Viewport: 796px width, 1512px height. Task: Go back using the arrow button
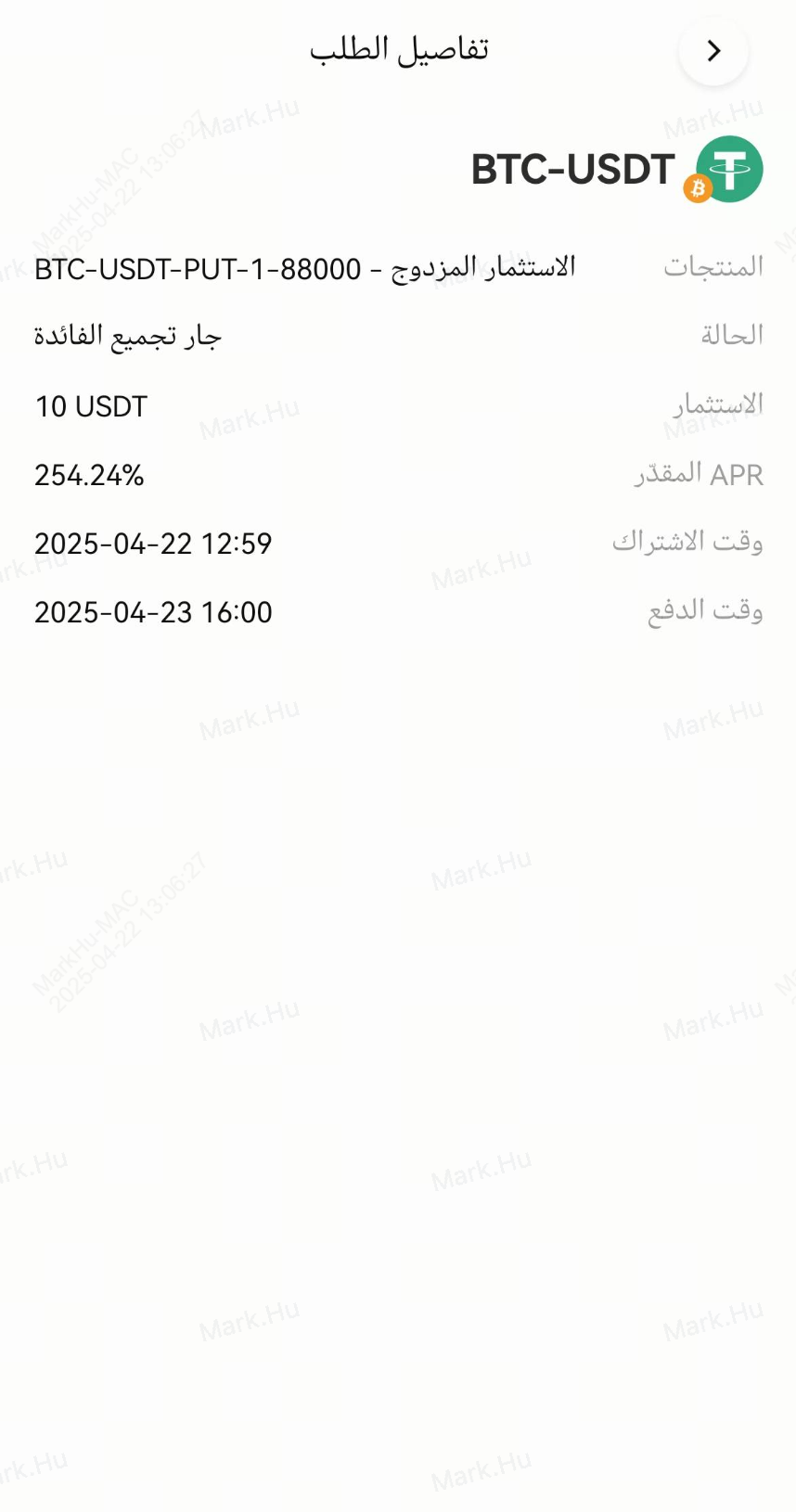pos(713,51)
